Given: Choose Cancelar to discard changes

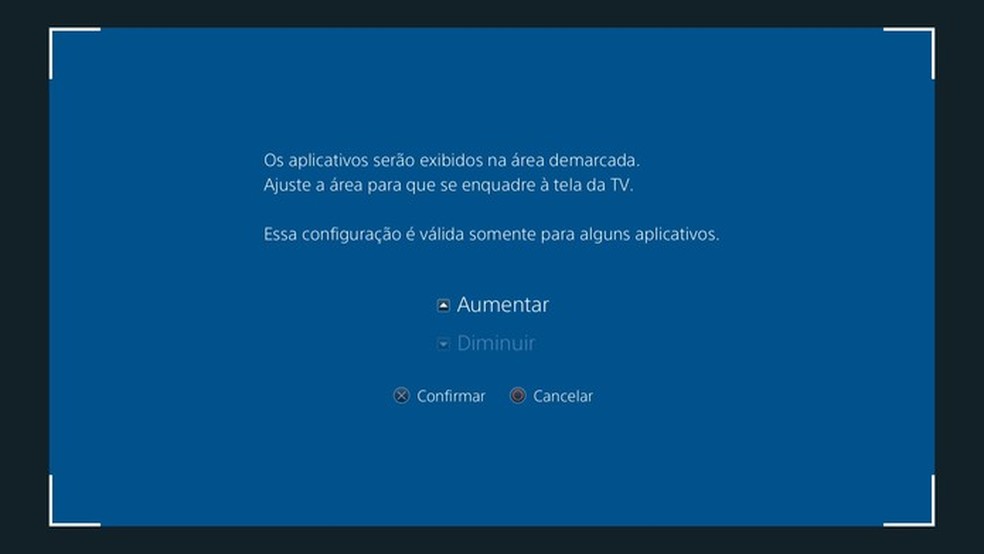Looking at the screenshot, I should pos(551,396).
